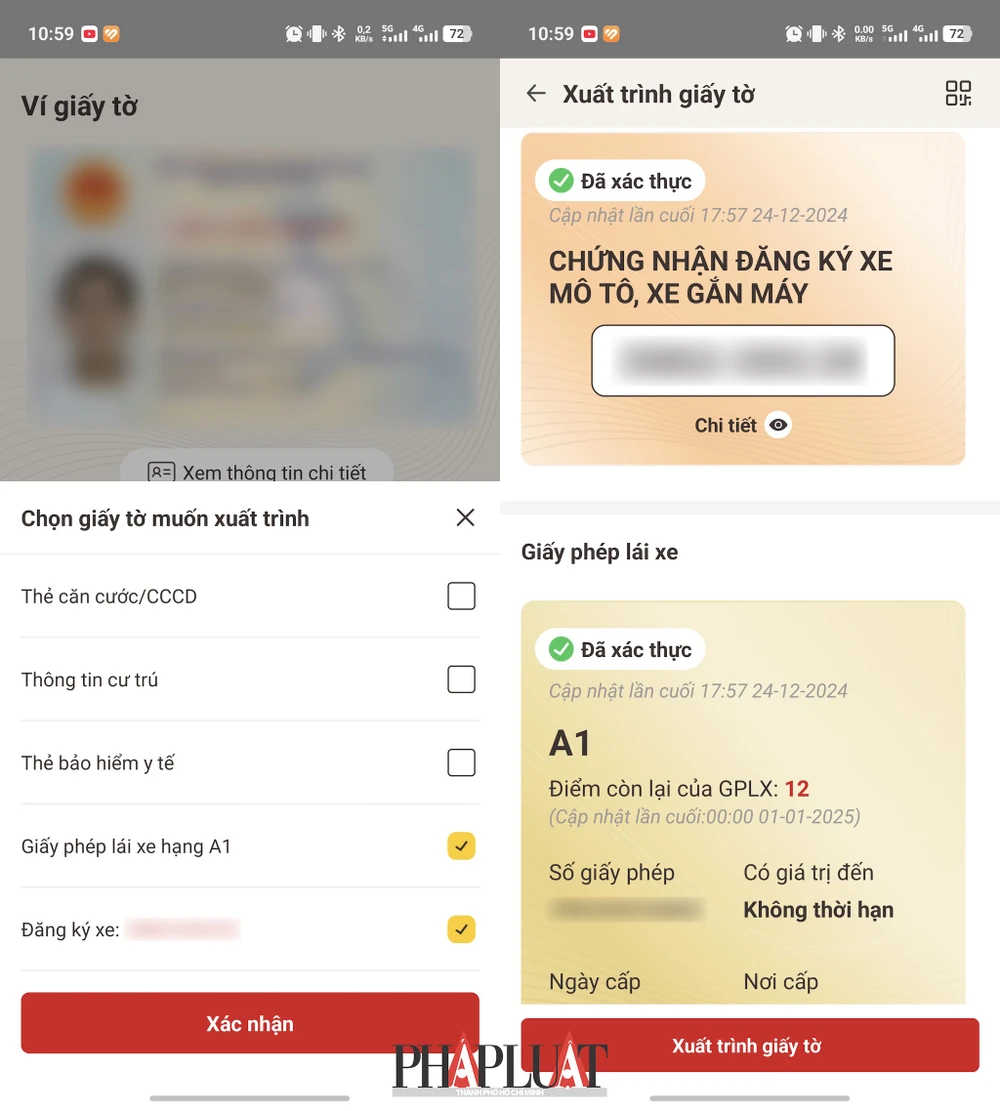Tap the red Xuất trình giấy tờ button
The height and width of the screenshot is (1111, 1000).
click(x=748, y=1046)
